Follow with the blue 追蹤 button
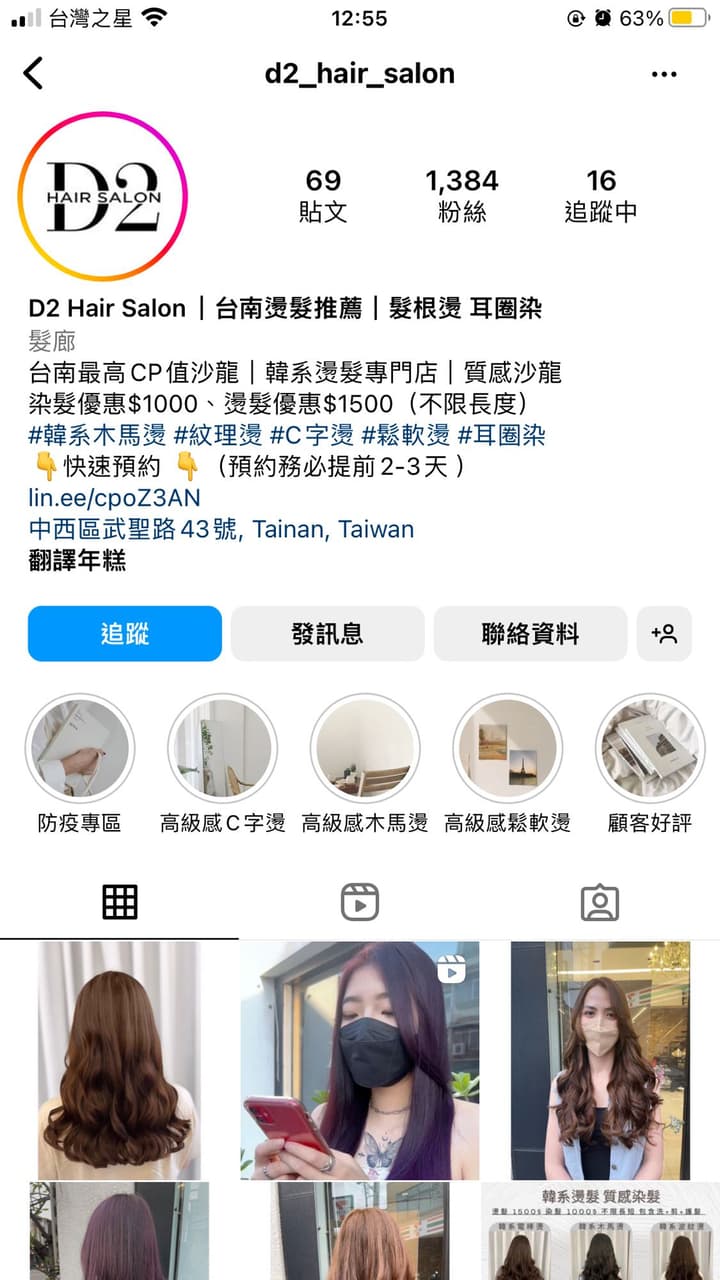The width and height of the screenshot is (720, 1280). (x=125, y=633)
